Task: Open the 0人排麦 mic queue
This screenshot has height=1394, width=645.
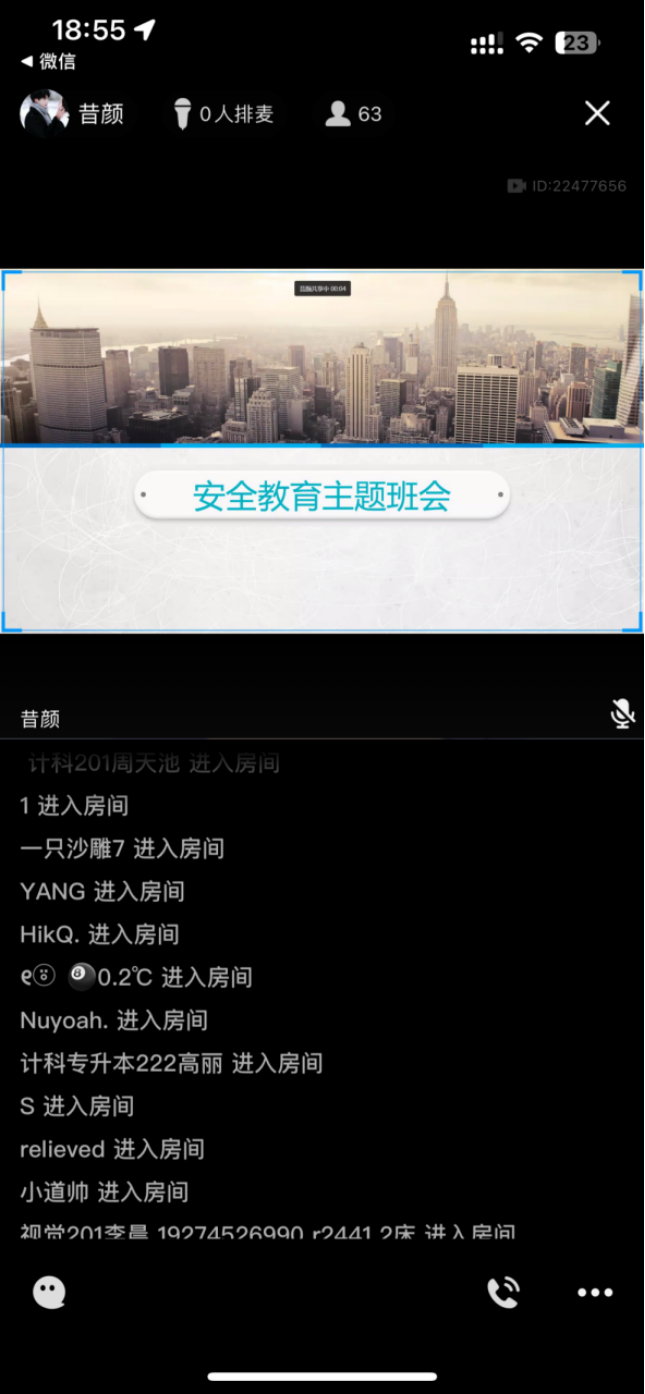Action: click(224, 114)
